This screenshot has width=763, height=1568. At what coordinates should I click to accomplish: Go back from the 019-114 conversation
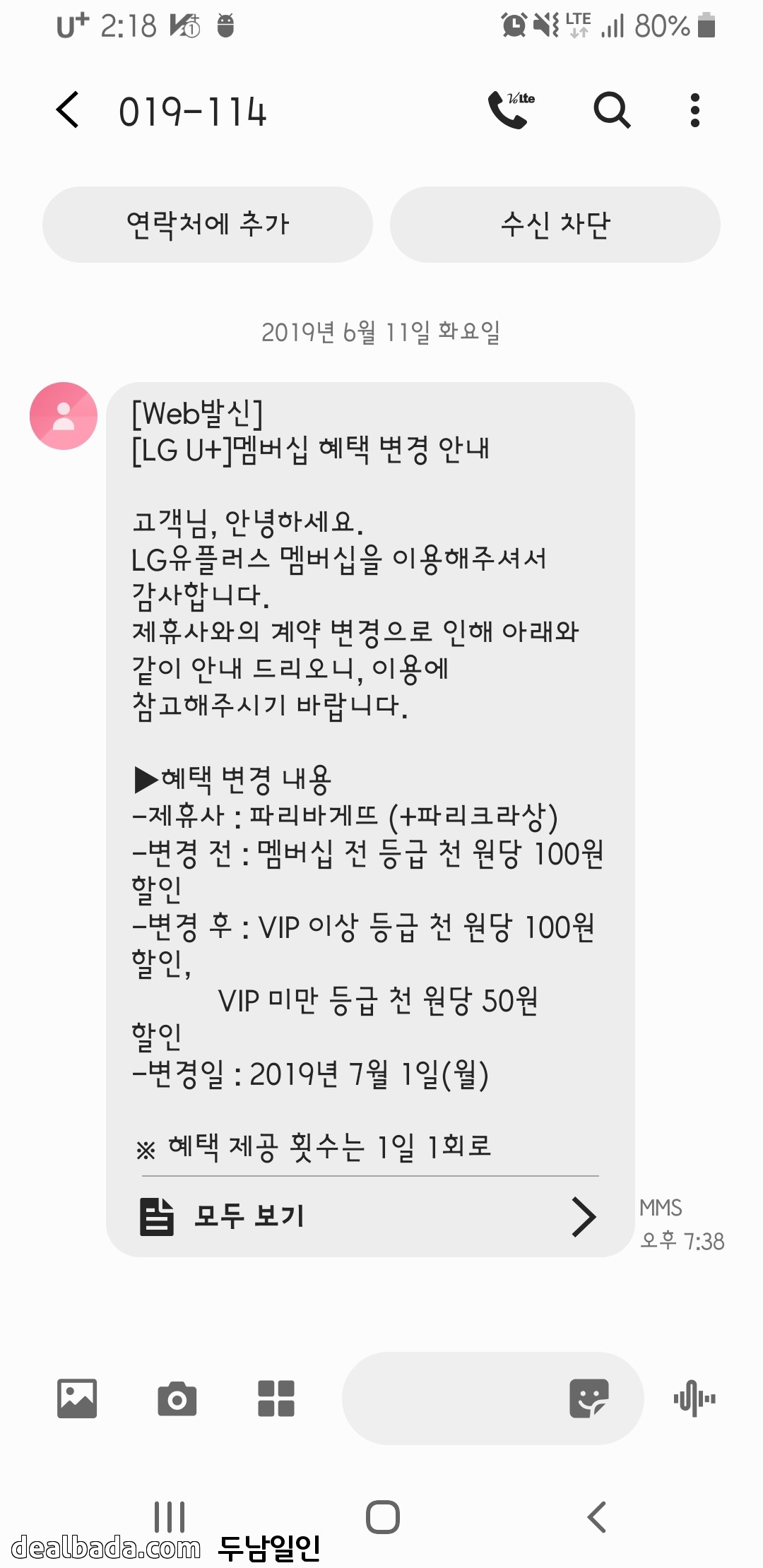68,110
